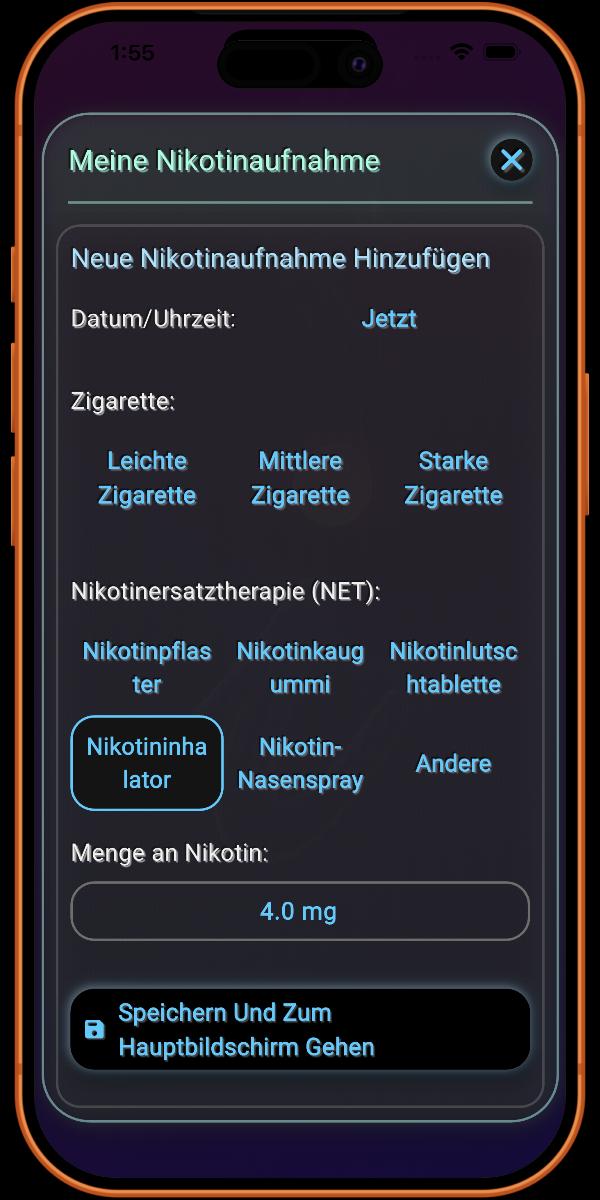
Task: Tap Jetzt to set date and time
Action: point(388,319)
